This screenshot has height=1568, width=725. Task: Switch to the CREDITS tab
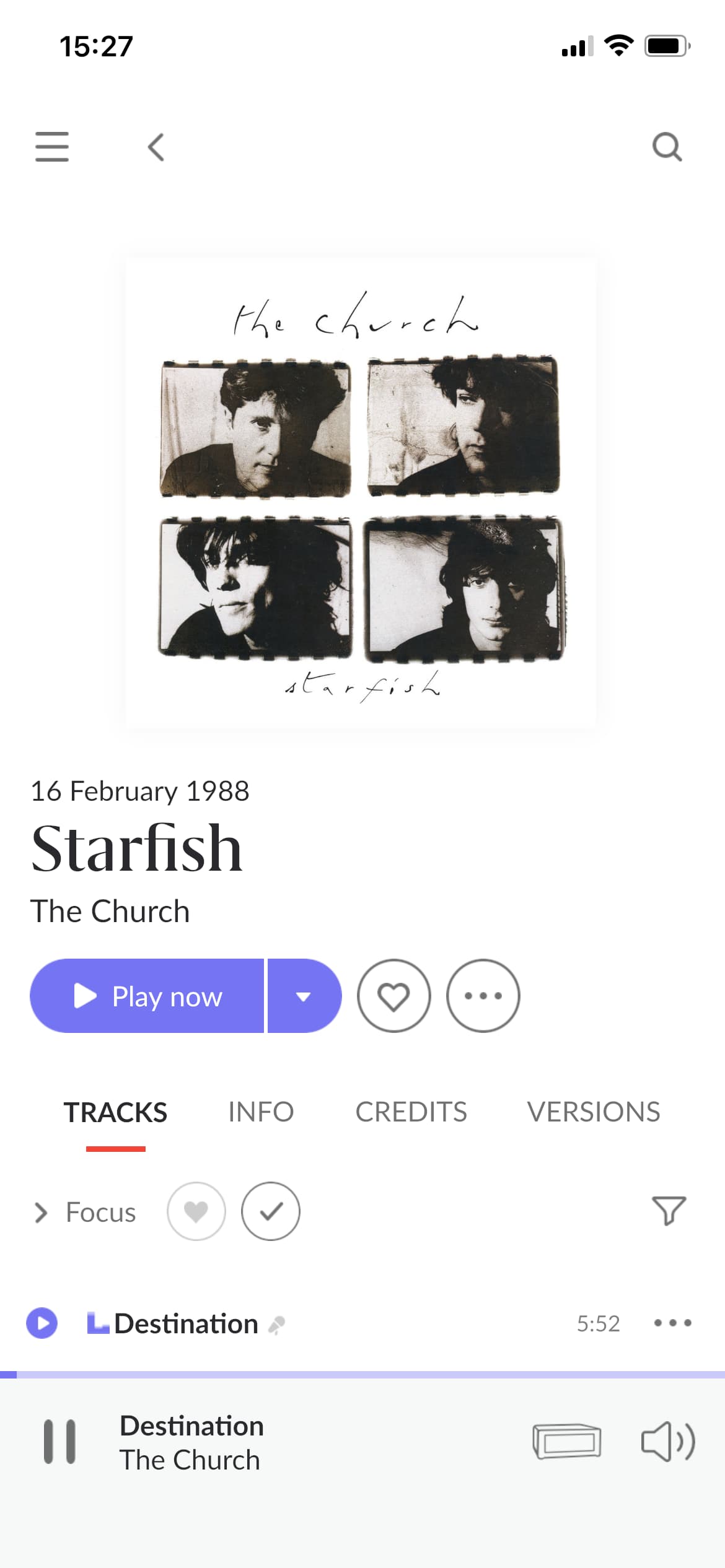click(x=411, y=1112)
